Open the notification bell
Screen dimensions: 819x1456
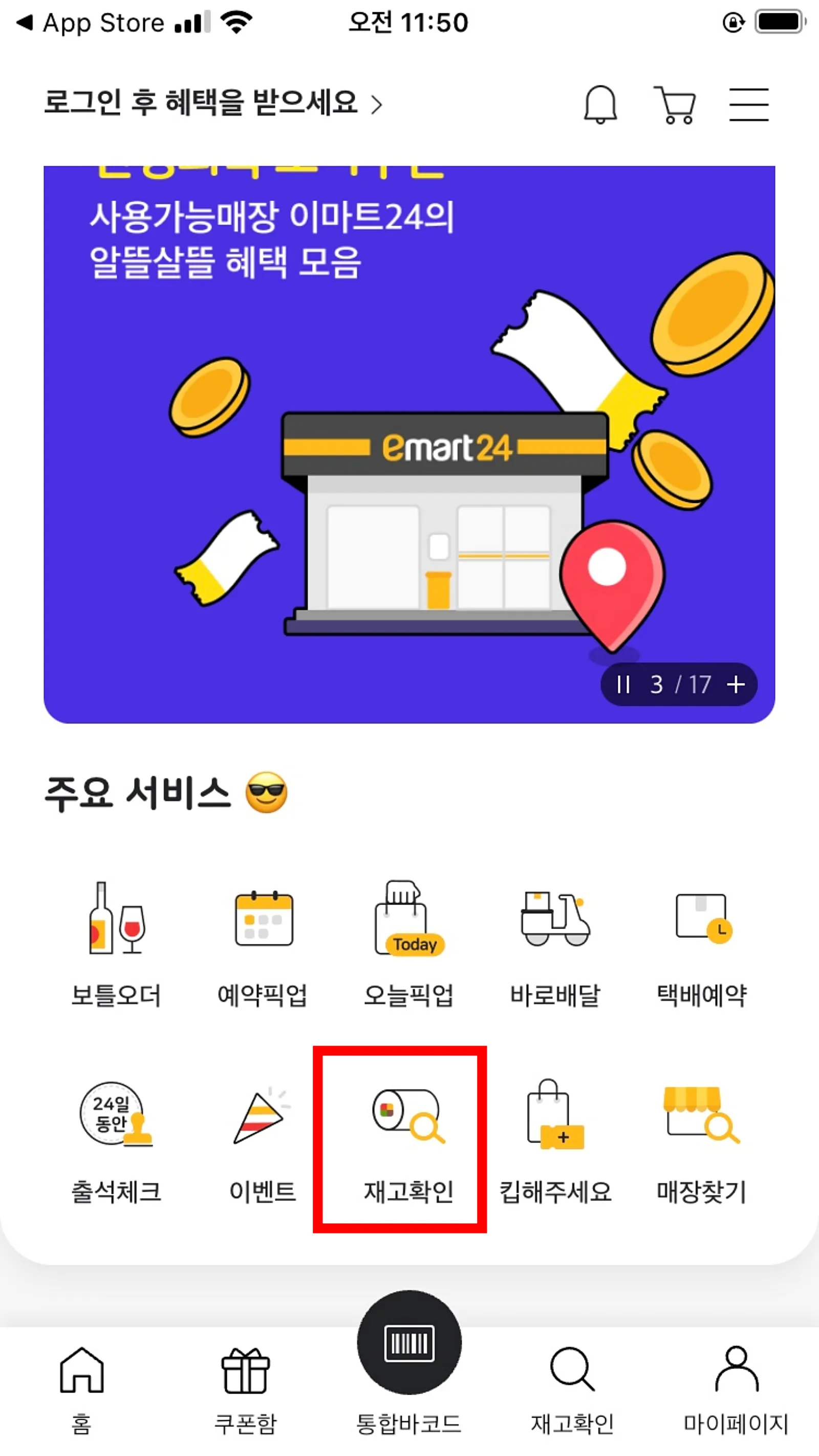[x=601, y=104]
